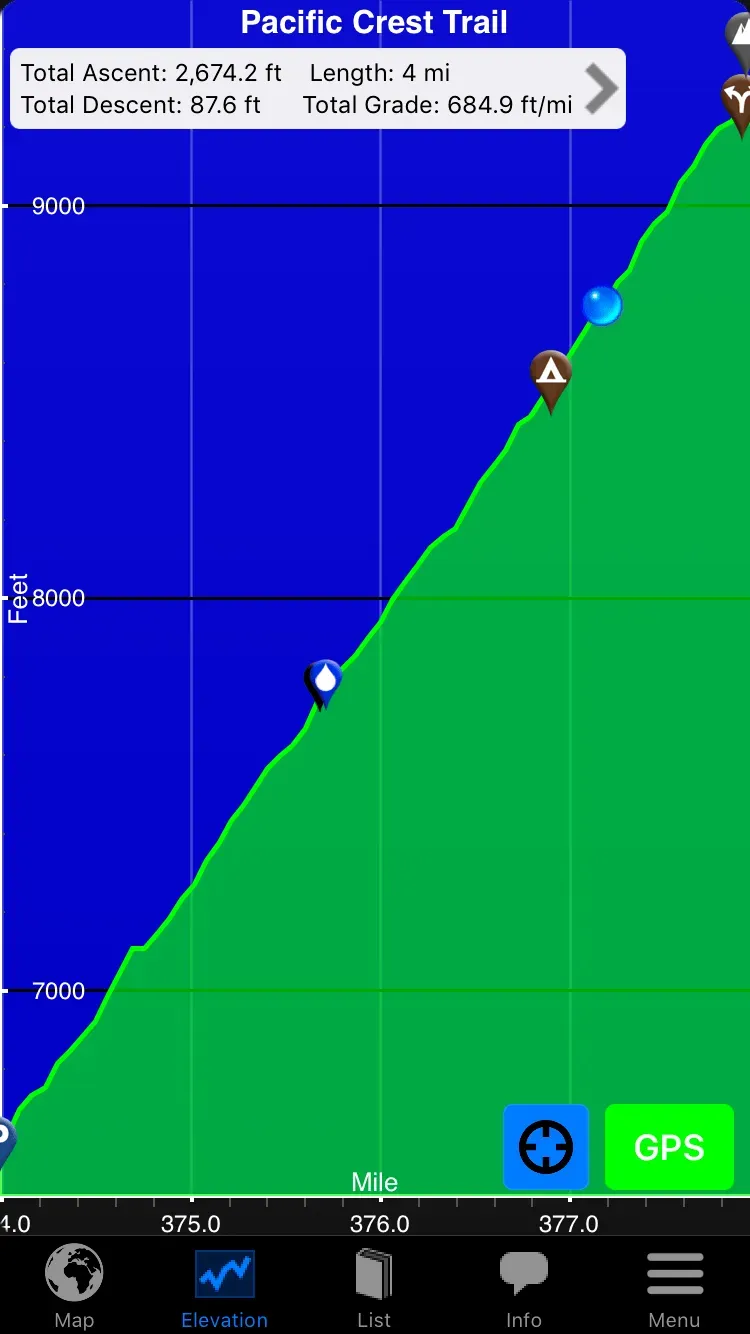Go to the Info tab
The image size is (750, 1334).
click(x=524, y=1287)
